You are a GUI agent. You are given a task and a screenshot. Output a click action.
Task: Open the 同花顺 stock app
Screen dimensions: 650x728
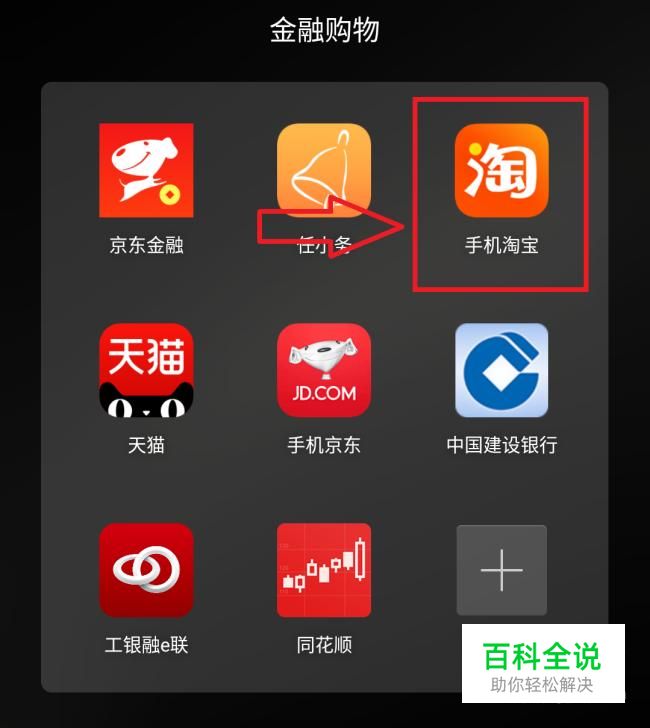pyautogui.click(x=324, y=570)
